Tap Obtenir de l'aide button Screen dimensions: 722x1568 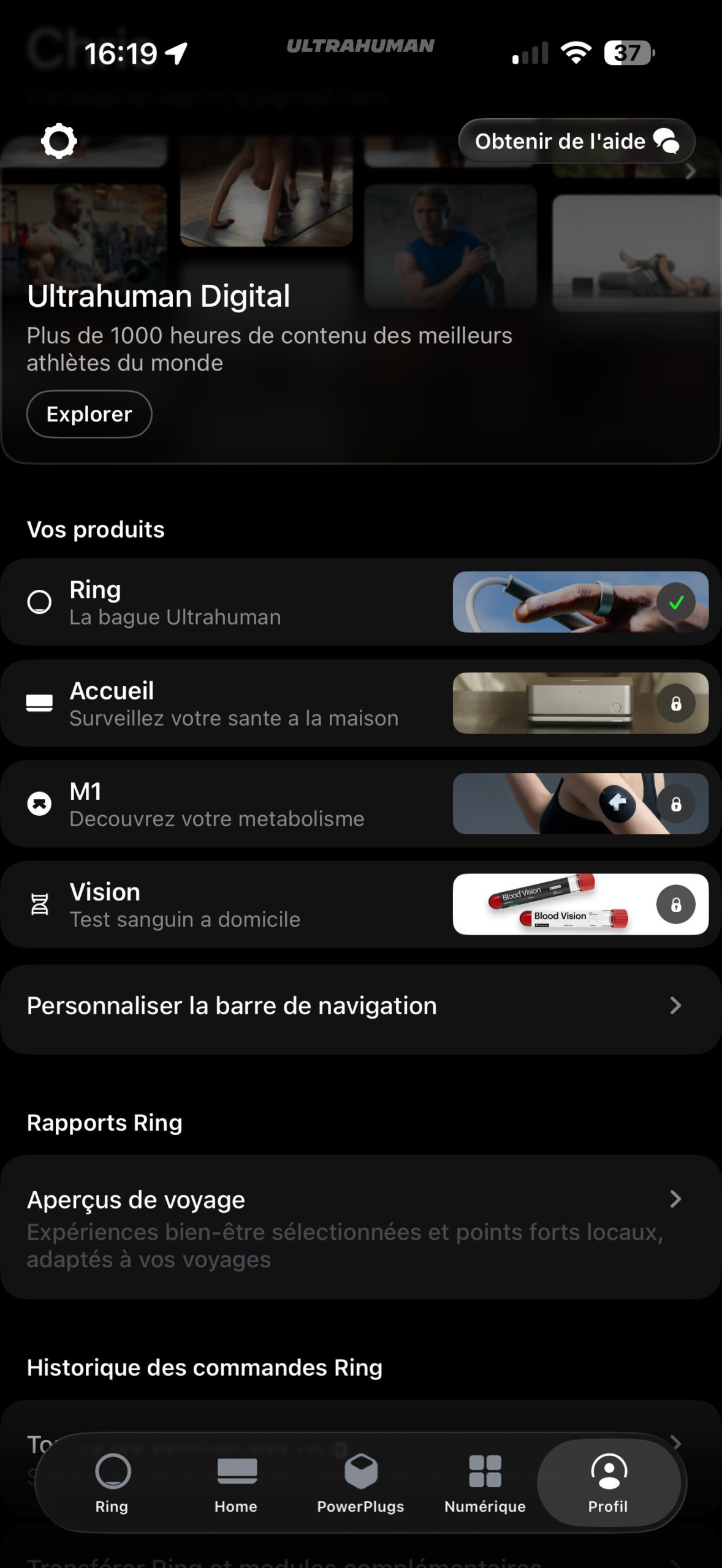576,141
